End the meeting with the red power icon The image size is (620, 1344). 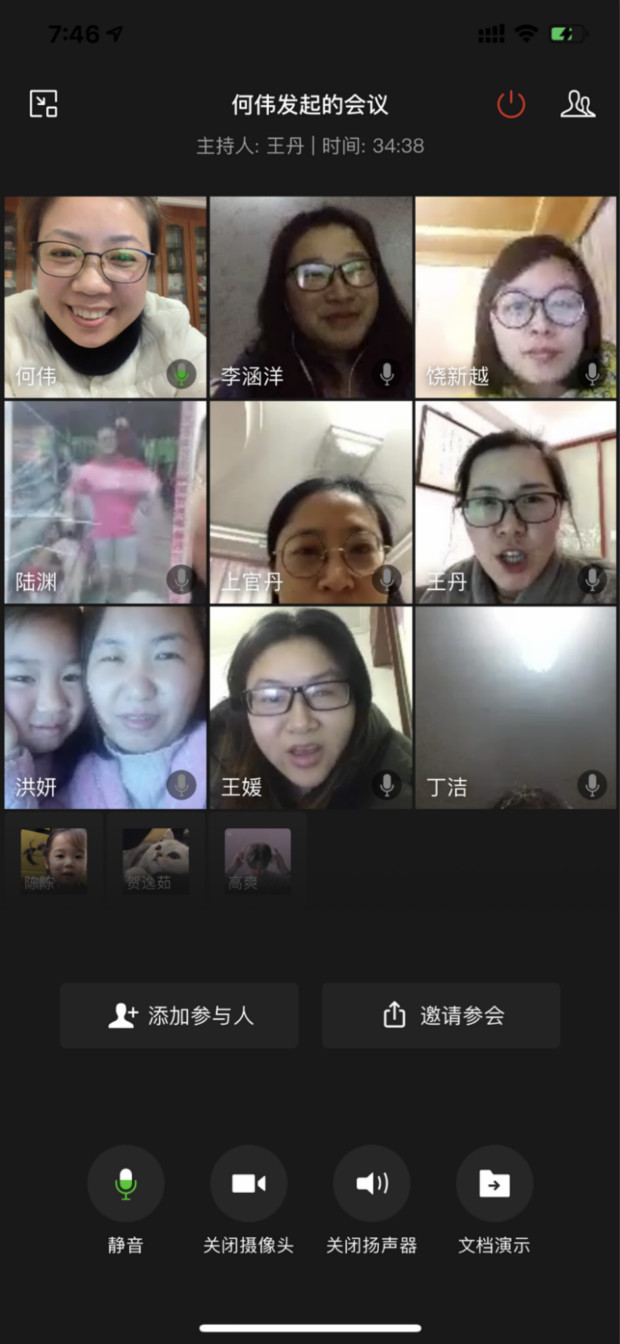point(511,104)
